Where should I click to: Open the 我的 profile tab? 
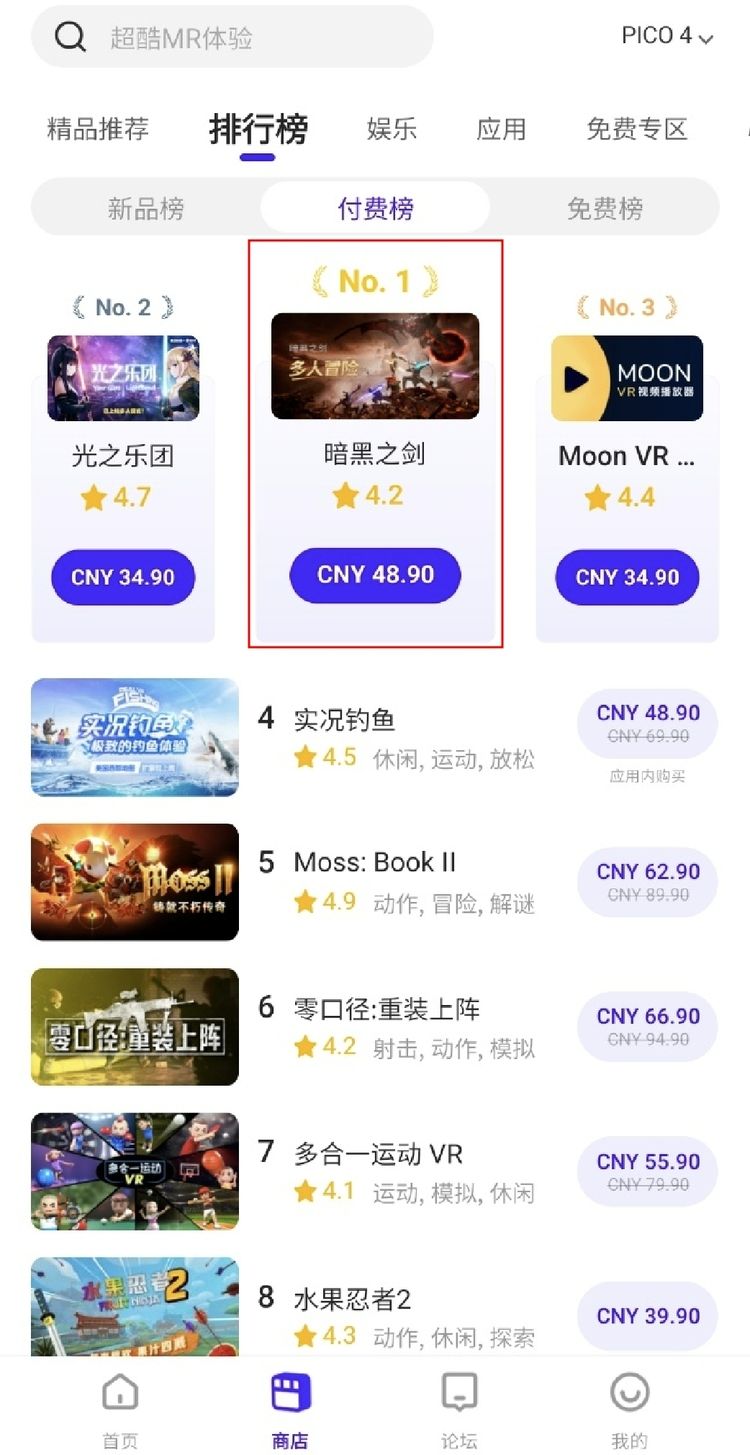629,1410
